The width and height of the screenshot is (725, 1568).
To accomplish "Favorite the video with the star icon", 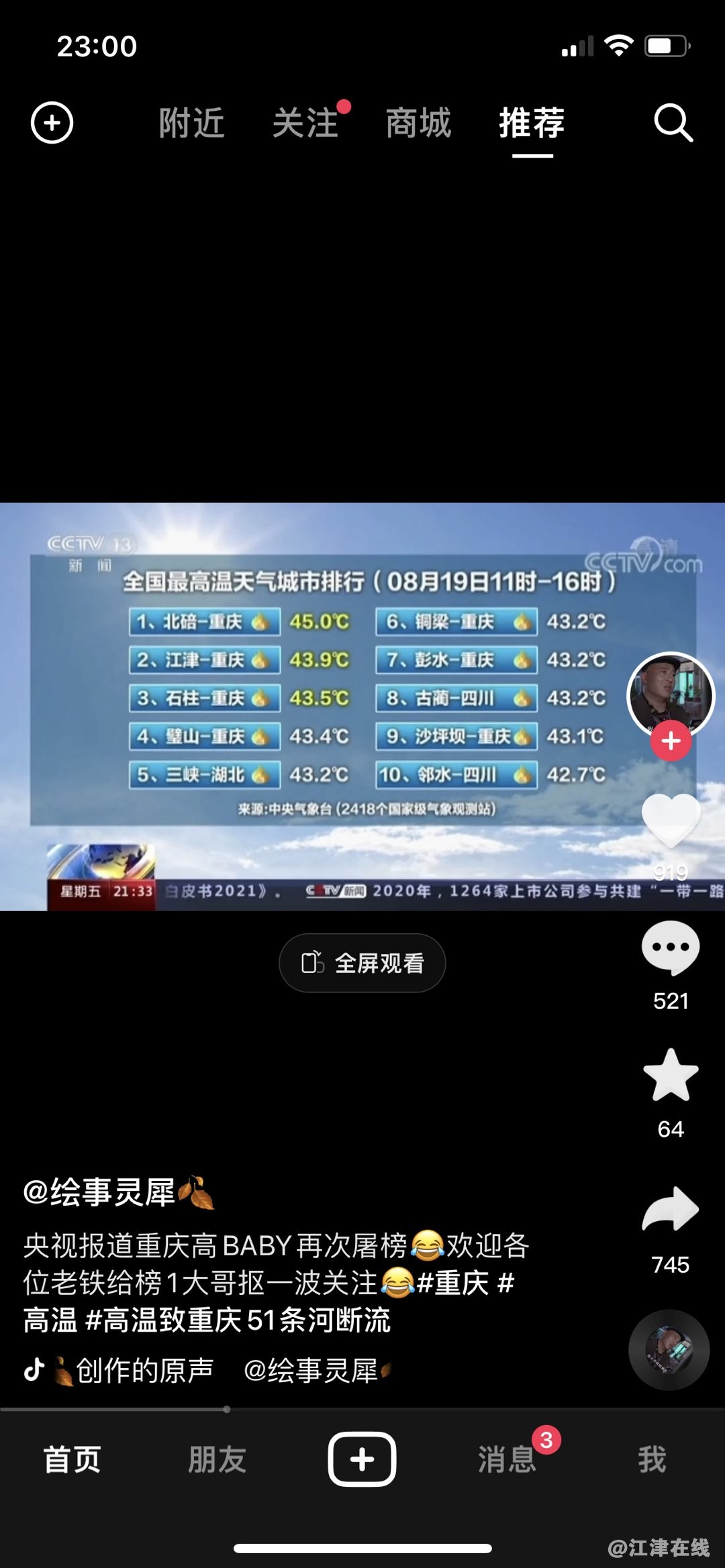I will (x=671, y=1076).
